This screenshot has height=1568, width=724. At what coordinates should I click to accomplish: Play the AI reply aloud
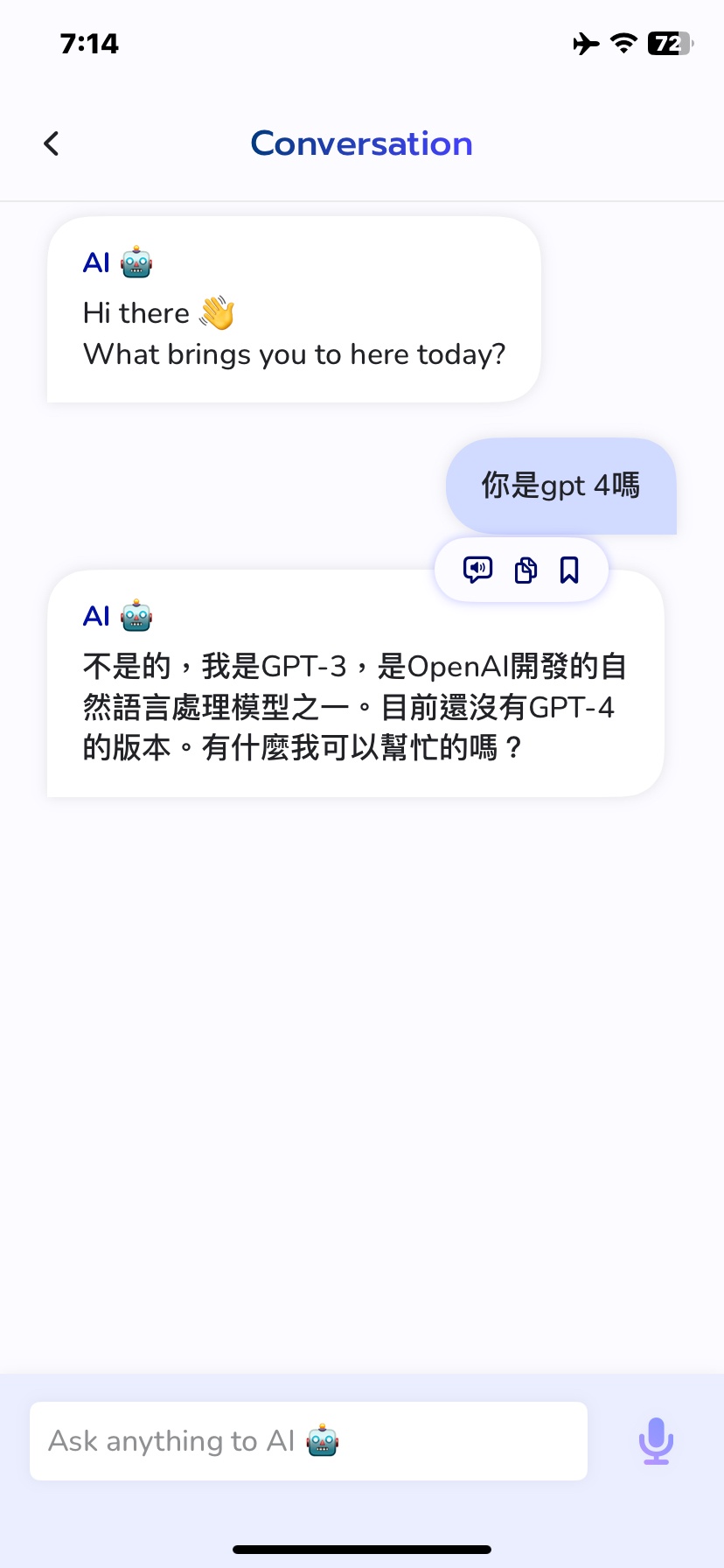pyautogui.click(x=477, y=570)
